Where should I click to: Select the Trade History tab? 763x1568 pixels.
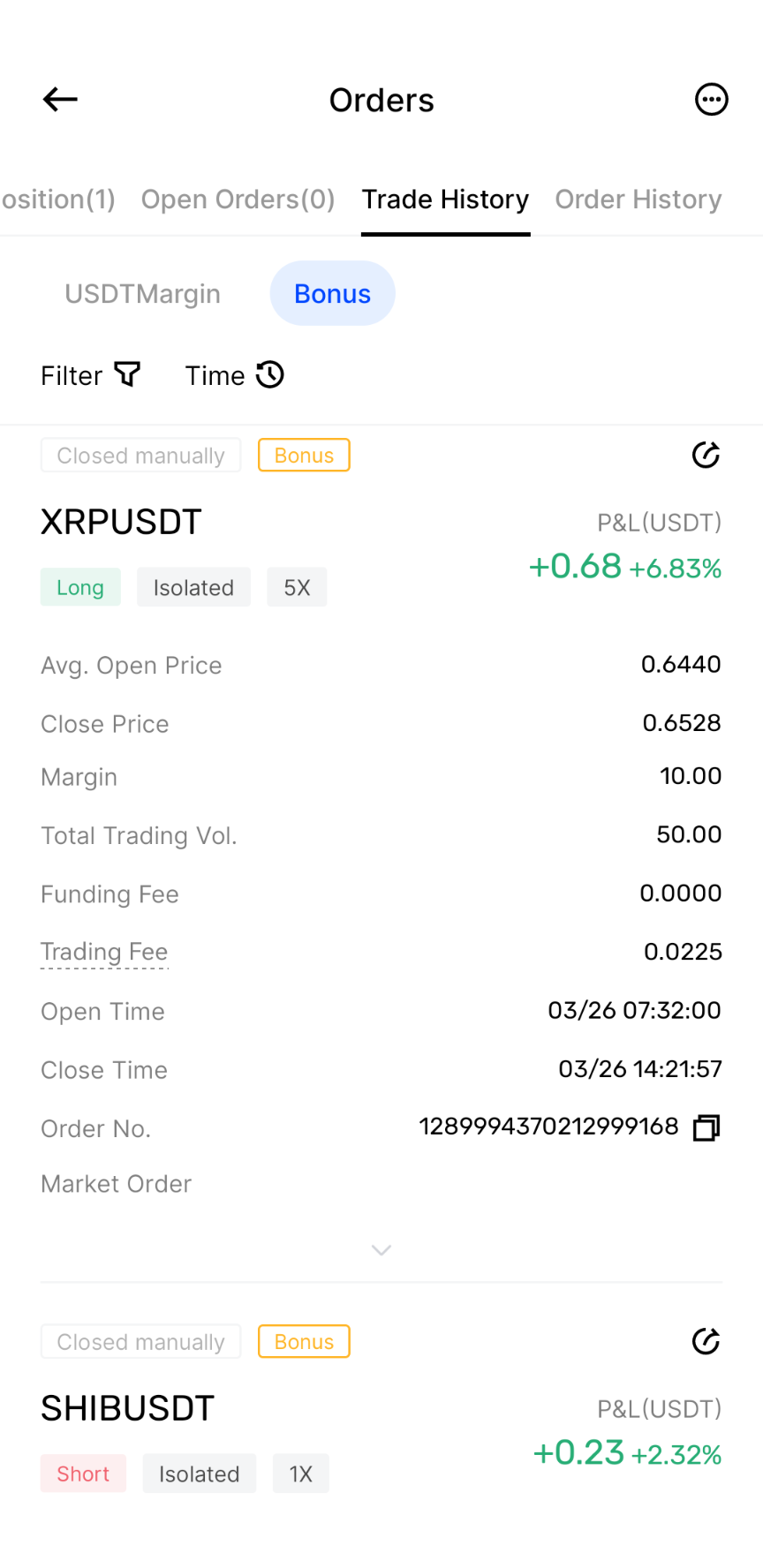(x=445, y=200)
